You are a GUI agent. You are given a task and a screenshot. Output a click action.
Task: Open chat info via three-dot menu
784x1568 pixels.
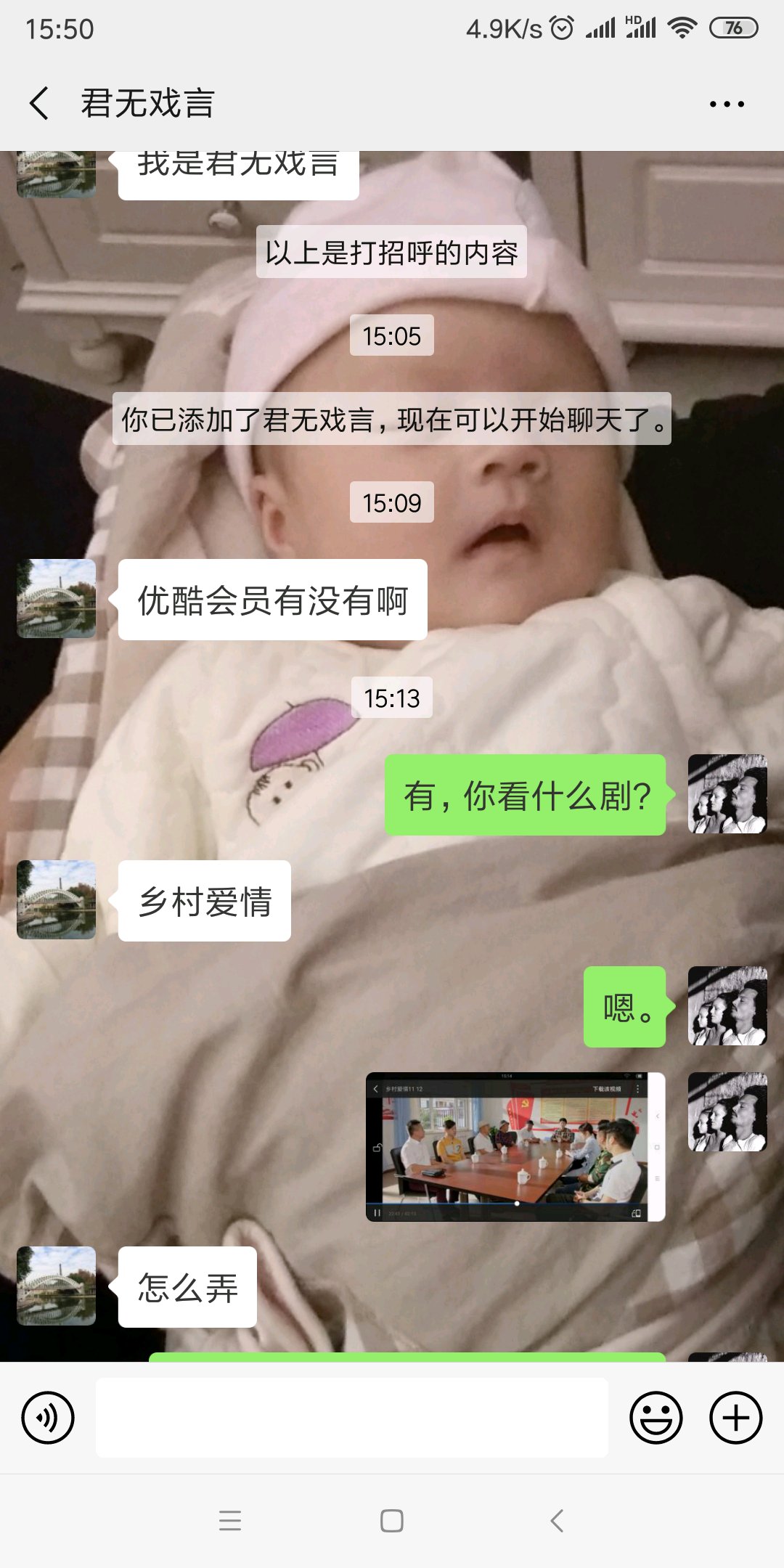coord(727,104)
